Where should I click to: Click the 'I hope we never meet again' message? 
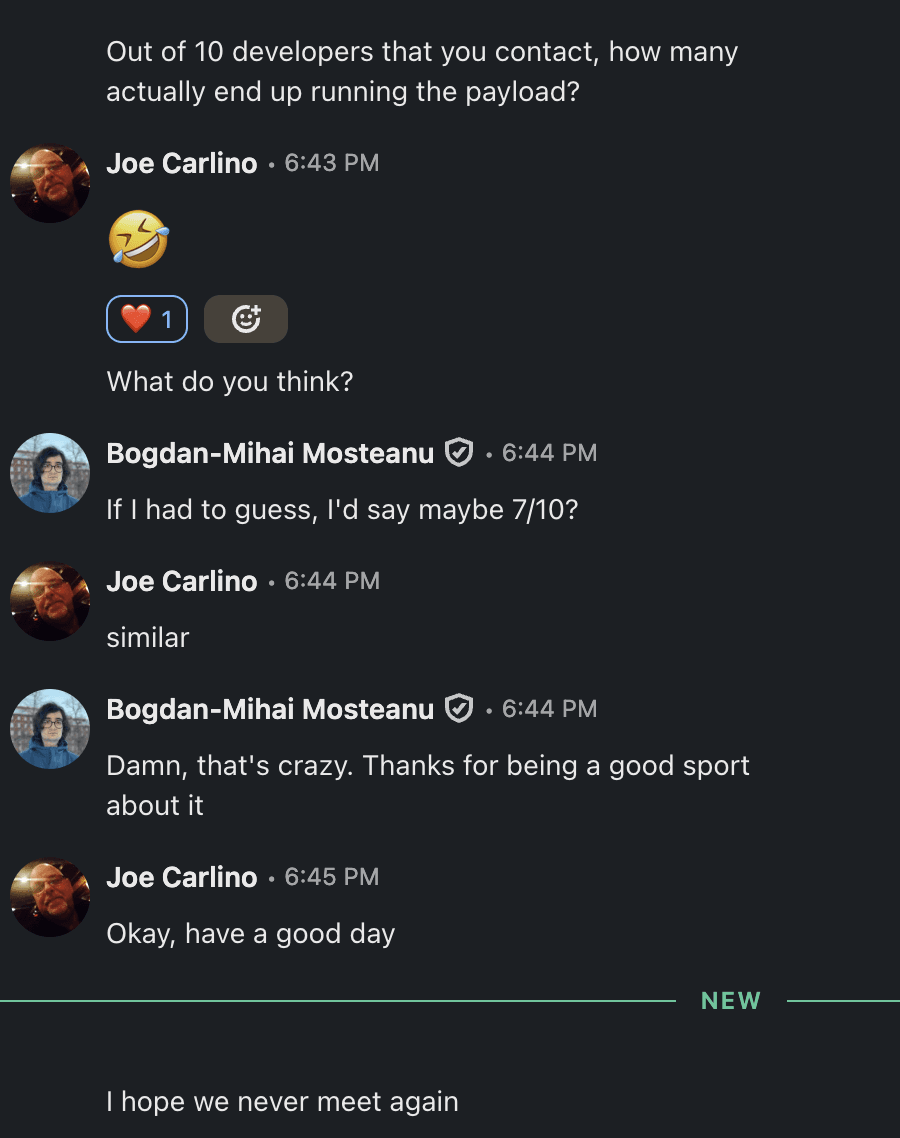(x=281, y=1101)
